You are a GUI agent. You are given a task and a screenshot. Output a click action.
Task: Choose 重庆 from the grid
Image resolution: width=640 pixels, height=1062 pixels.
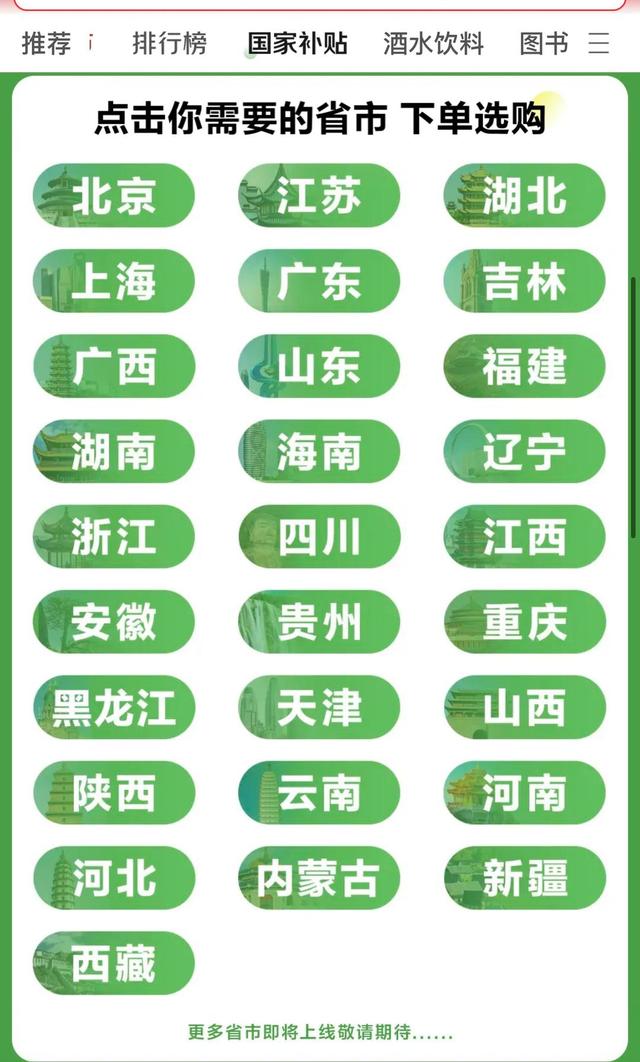point(525,622)
